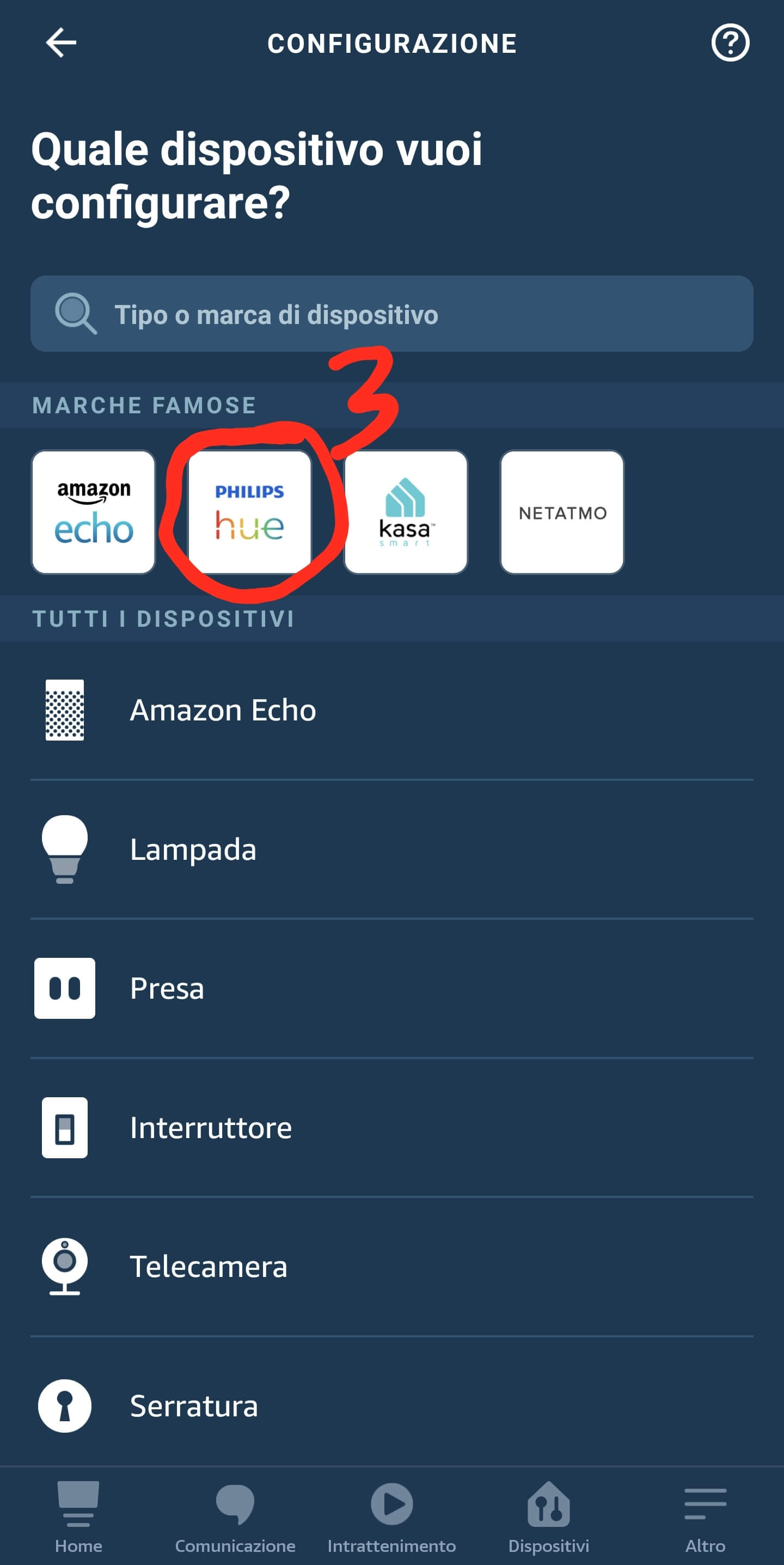Choose Lampada from all devices
The image size is (784, 1565).
pos(391,849)
